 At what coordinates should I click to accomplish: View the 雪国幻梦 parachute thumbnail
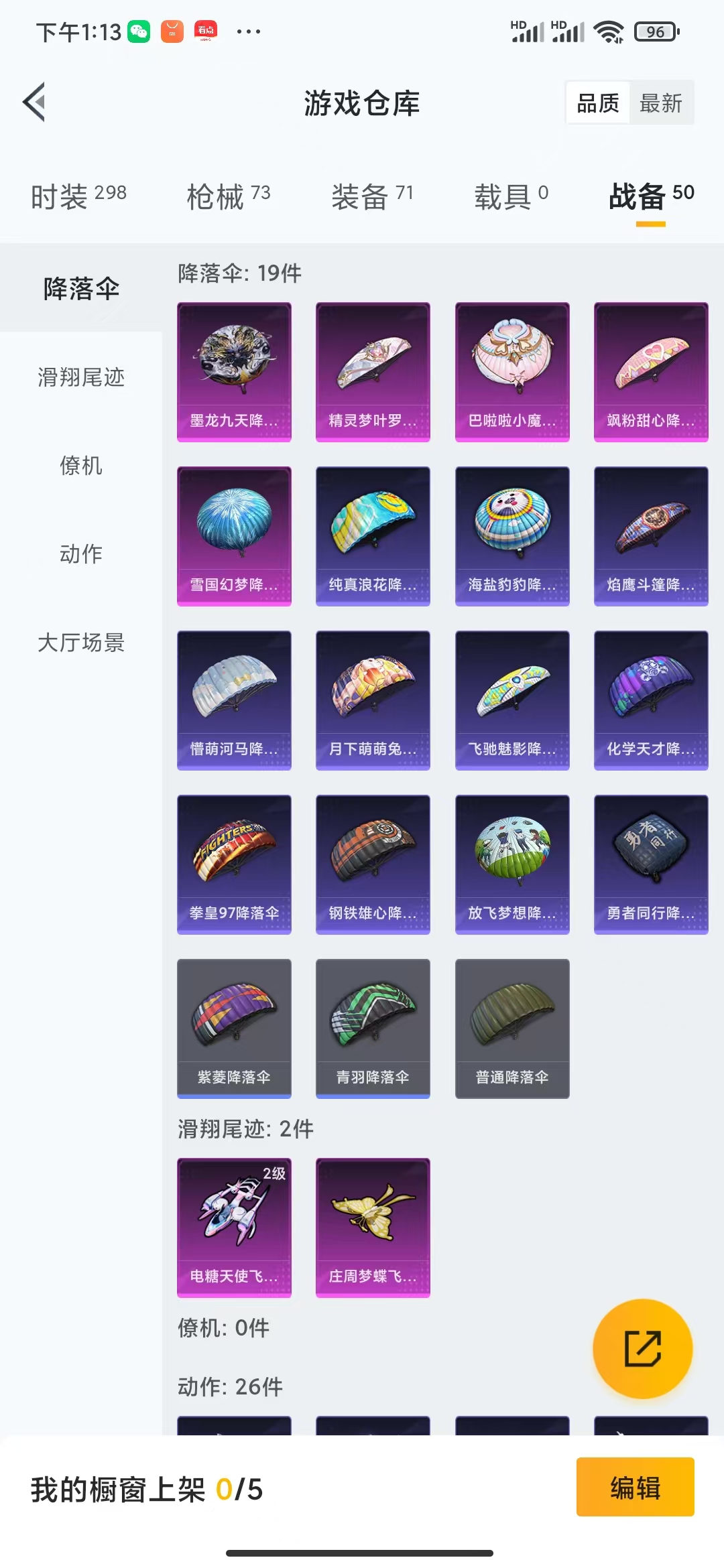click(x=234, y=536)
